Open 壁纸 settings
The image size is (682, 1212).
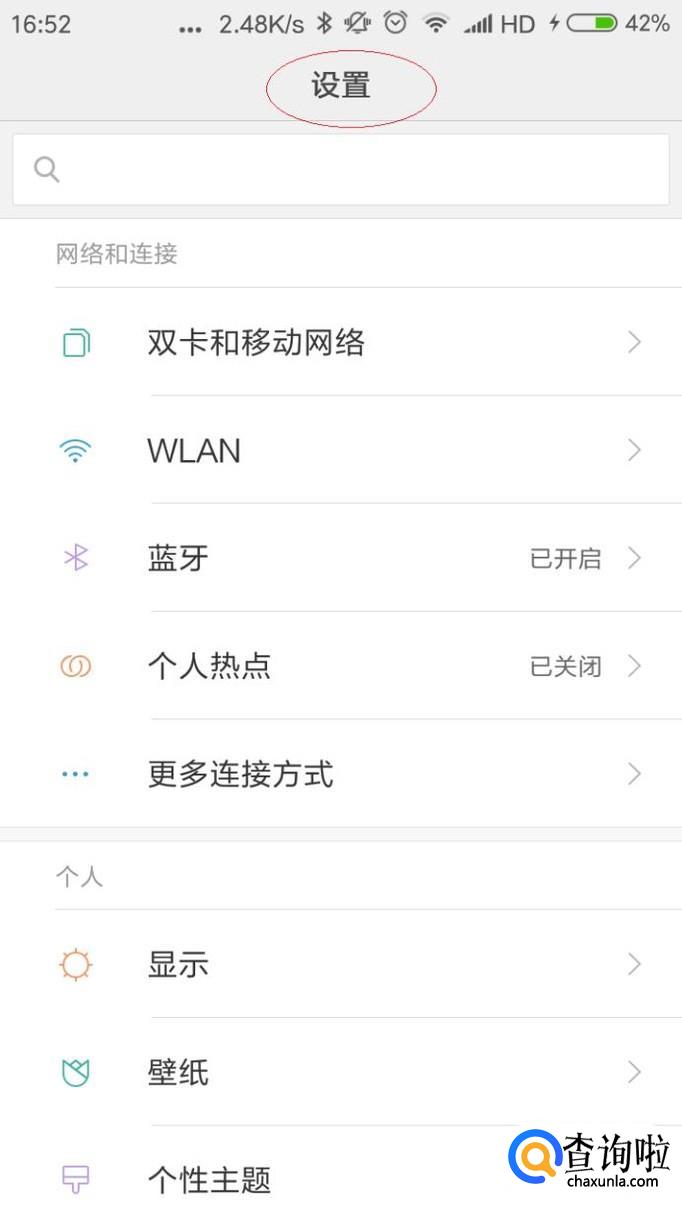(x=340, y=1073)
